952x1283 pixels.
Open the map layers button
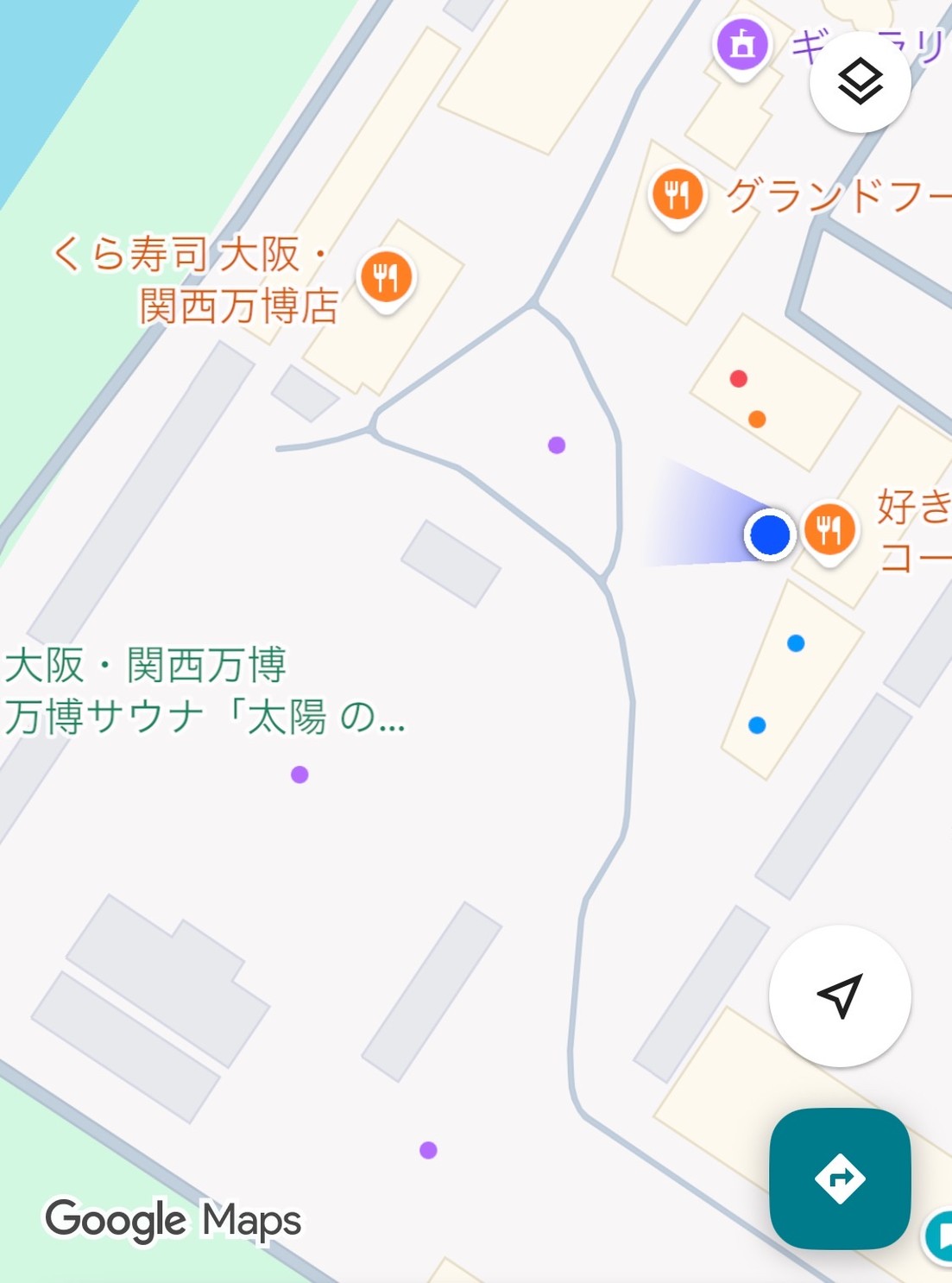click(x=860, y=82)
